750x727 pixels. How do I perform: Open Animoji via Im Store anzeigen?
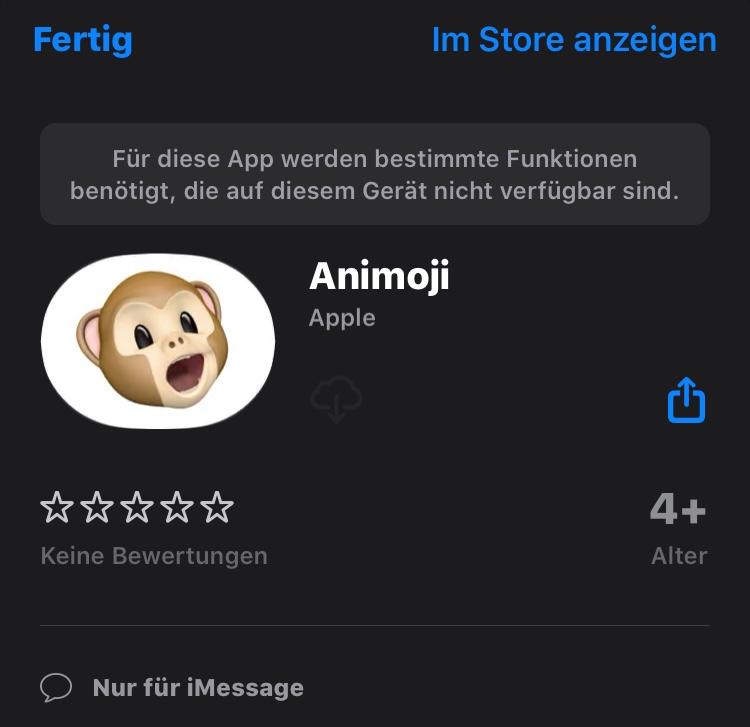click(574, 40)
